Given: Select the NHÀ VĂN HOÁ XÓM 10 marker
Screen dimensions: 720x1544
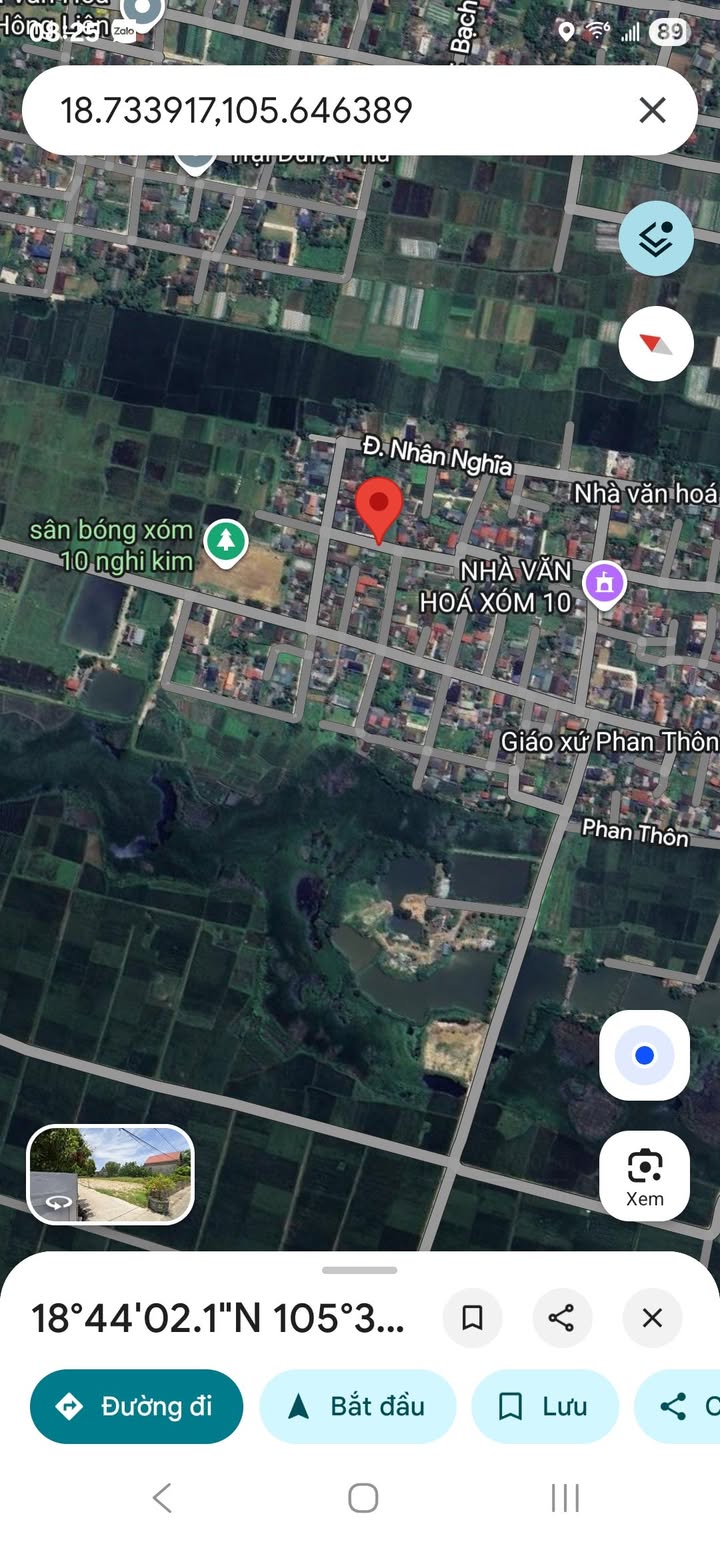Looking at the screenshot, I should click(x=604, y=582).
